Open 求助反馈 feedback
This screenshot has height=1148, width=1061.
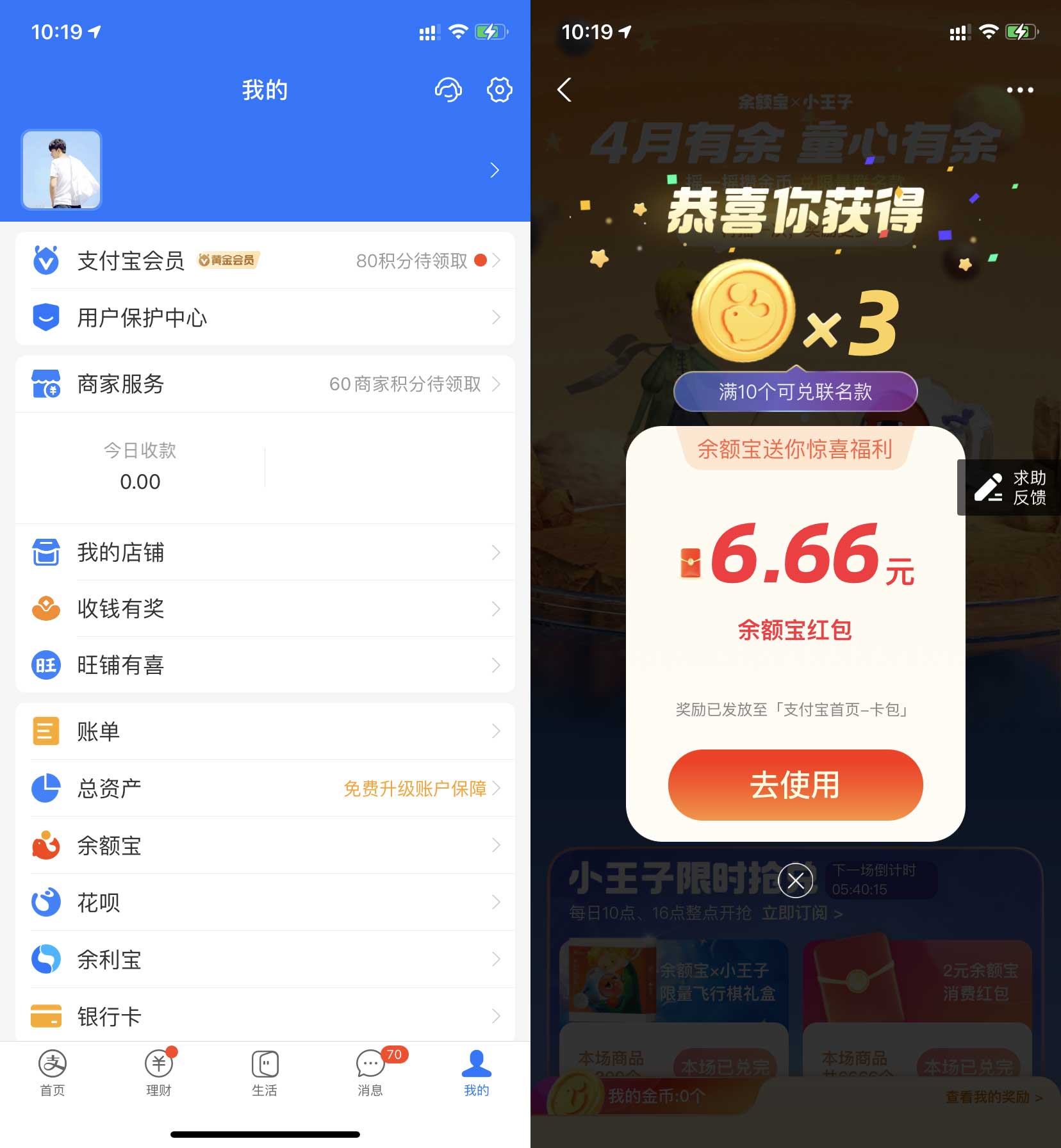(1010, 488)
